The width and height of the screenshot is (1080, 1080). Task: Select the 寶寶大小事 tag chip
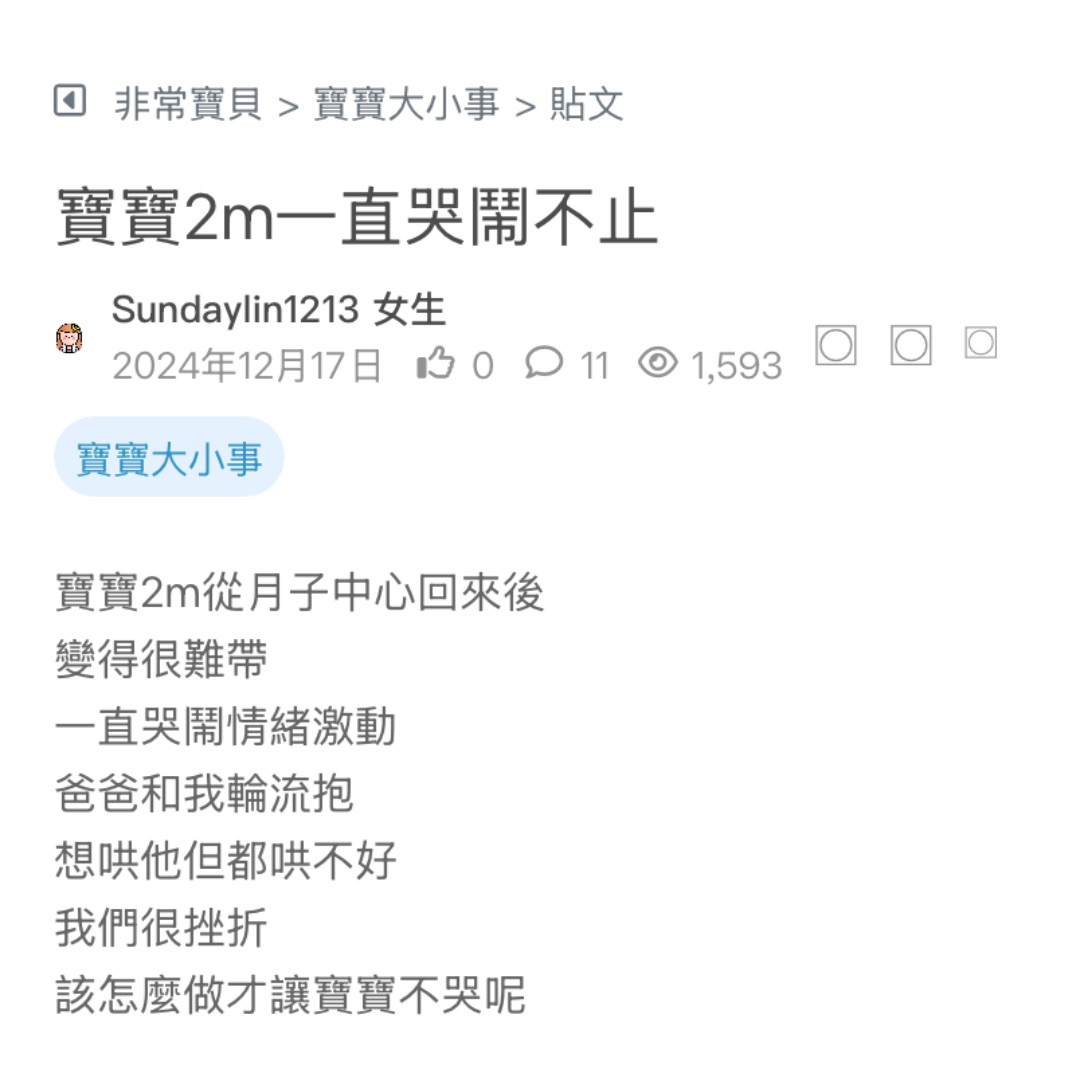[x=169, y=458]
